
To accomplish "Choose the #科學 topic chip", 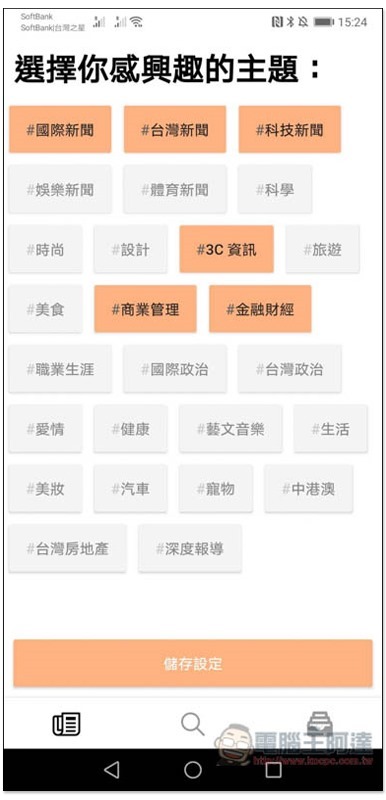I will 275,190.
